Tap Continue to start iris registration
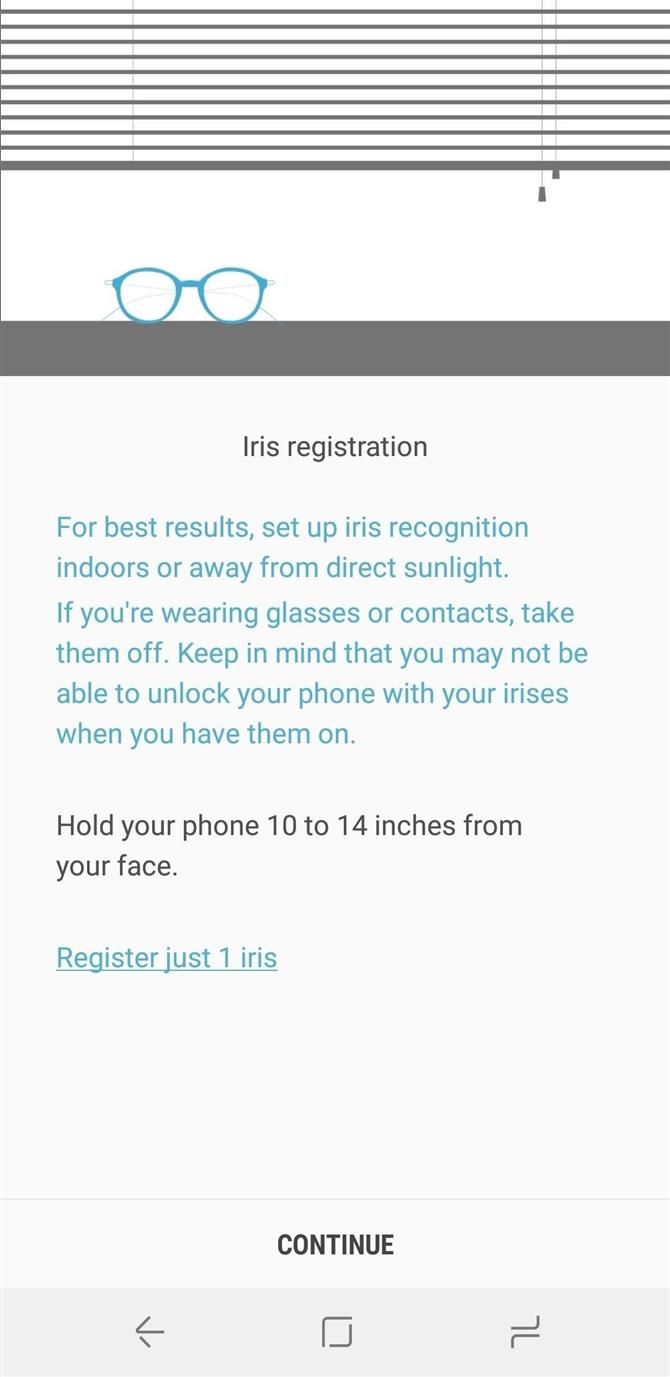Viewport: 670px width, 1377px height. (x=335, y=1244)
